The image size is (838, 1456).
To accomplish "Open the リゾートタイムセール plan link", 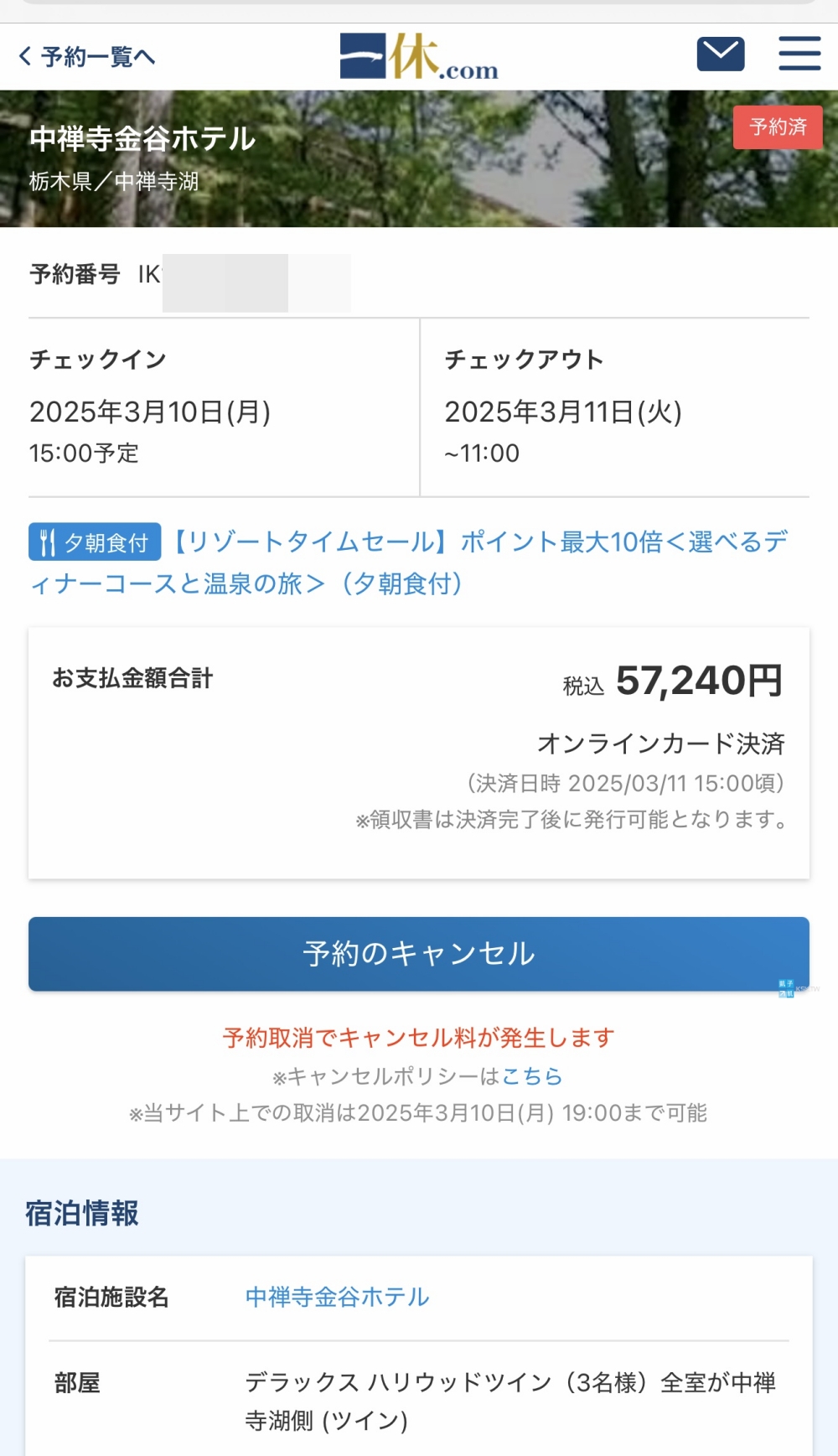I will click(x=478, y=543).
